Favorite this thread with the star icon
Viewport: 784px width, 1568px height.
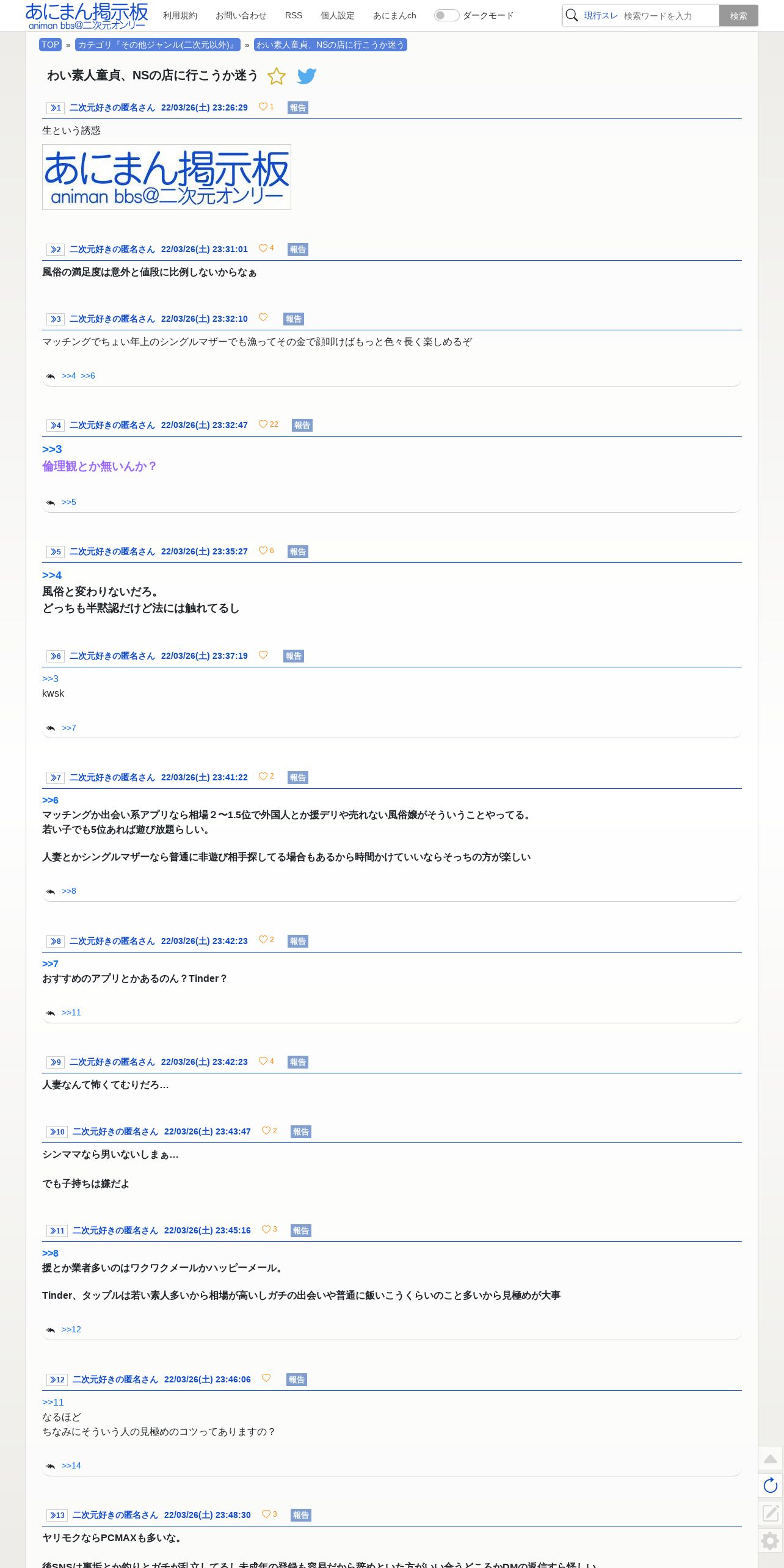pos(277,76)
